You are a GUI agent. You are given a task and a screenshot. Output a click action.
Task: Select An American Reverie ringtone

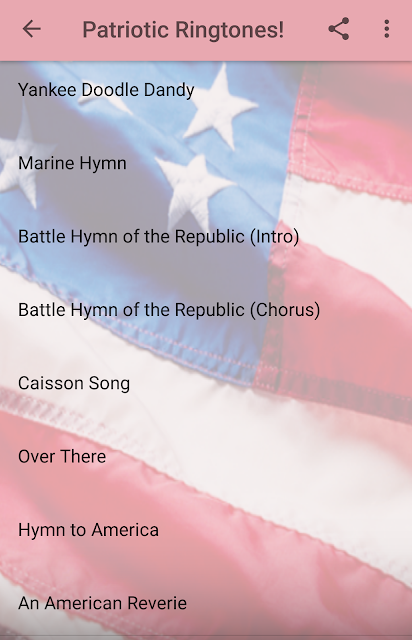tap(206, 603)
